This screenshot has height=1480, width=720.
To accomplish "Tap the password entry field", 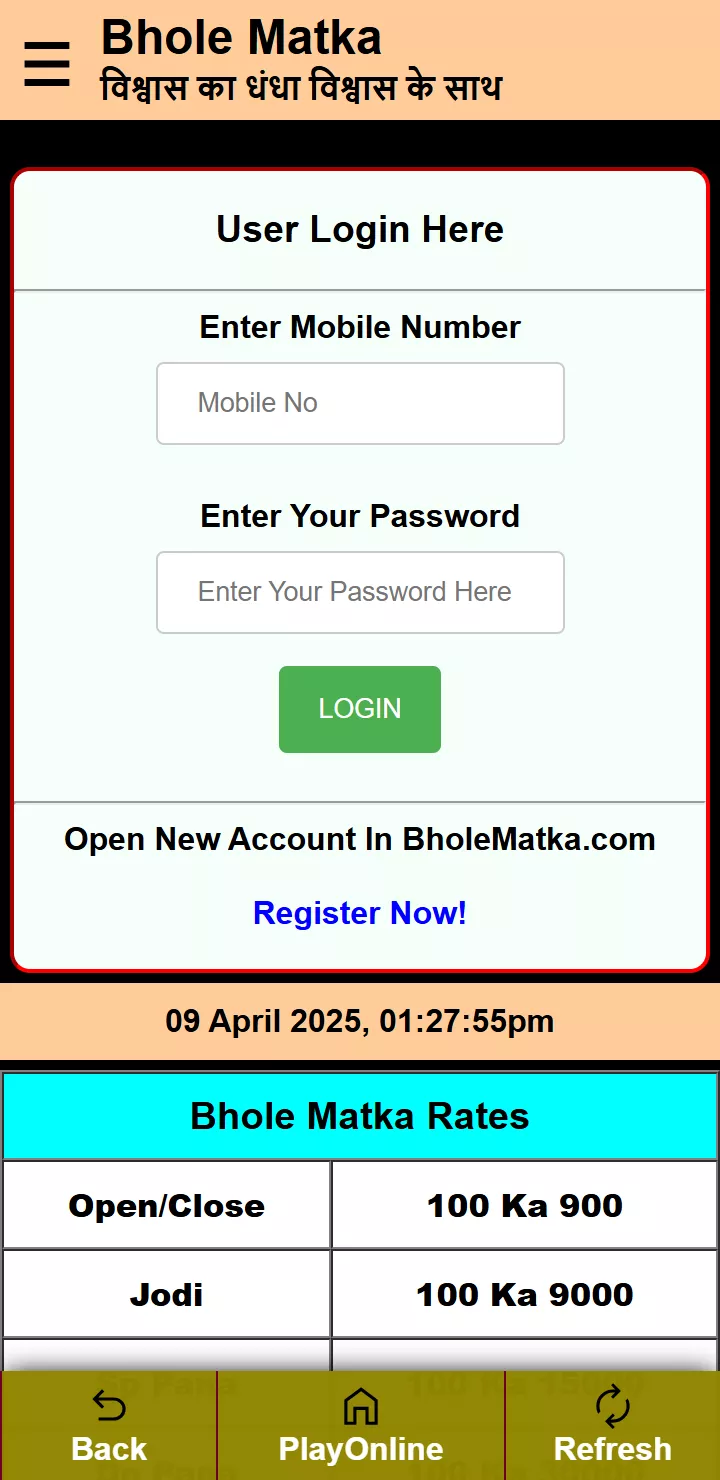I will (360, 592).
